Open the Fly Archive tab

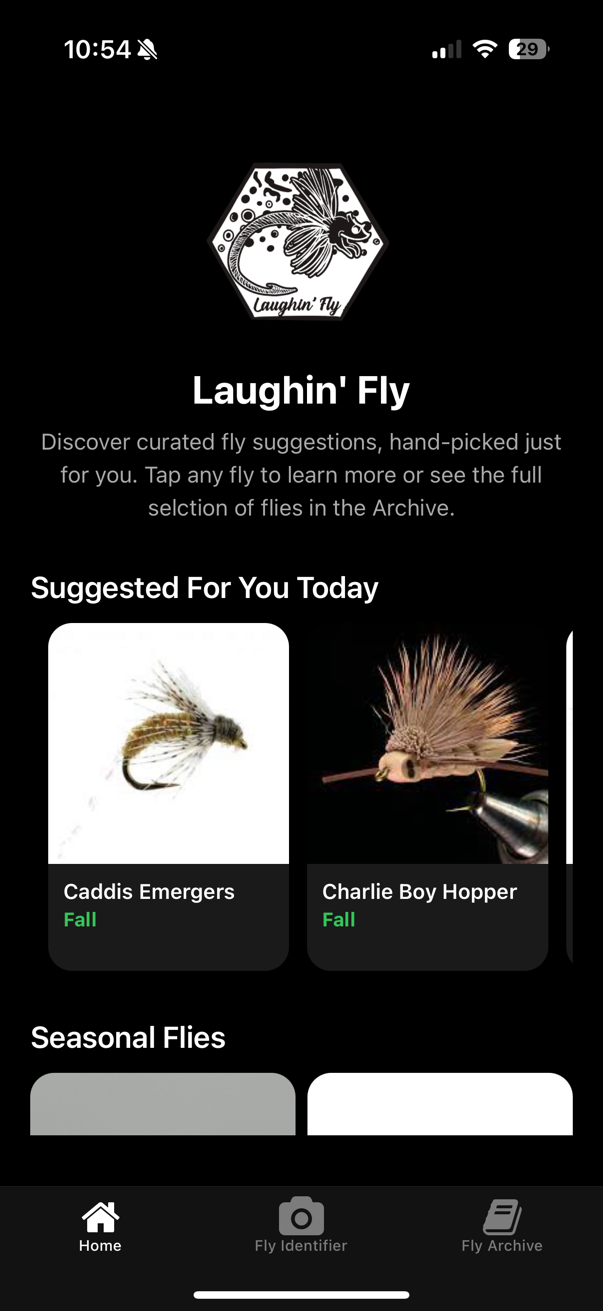502,1225
